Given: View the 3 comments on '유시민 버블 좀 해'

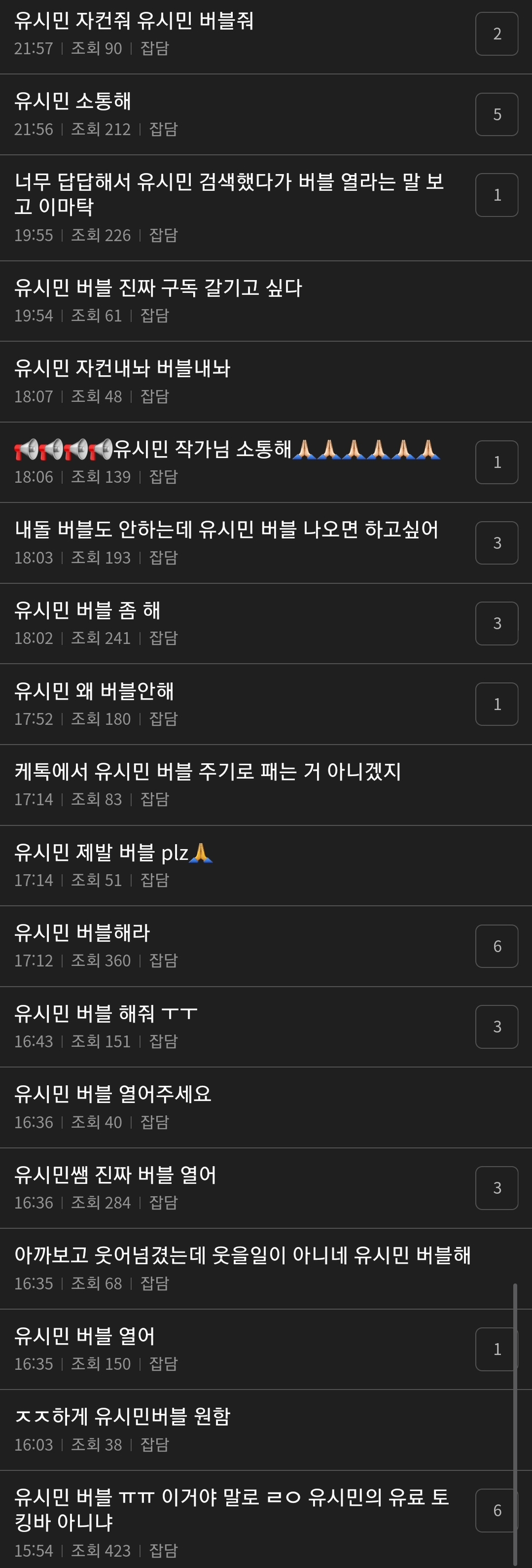Looking at the screenshot, I should pyautogui.click(x=496, y=623).
